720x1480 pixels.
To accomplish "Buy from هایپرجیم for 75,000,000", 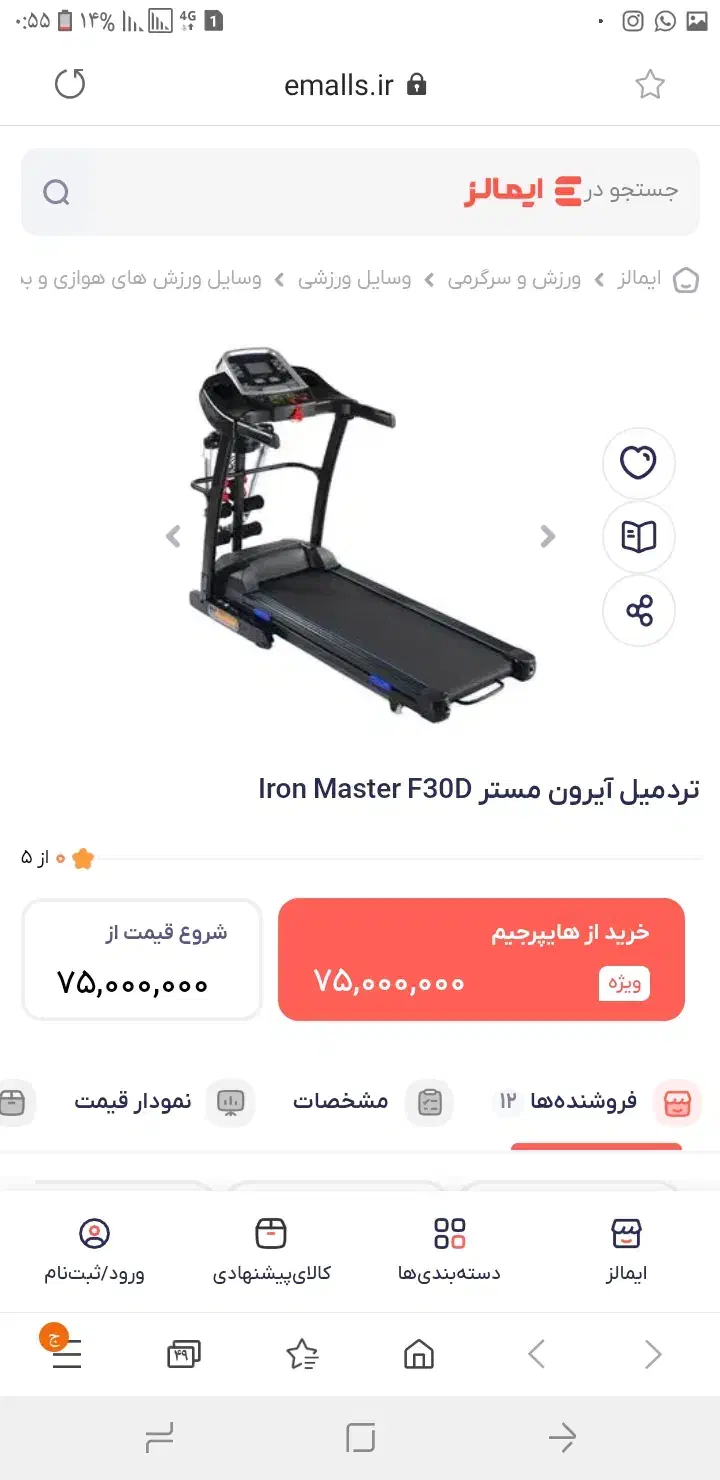I will point(481,959).
